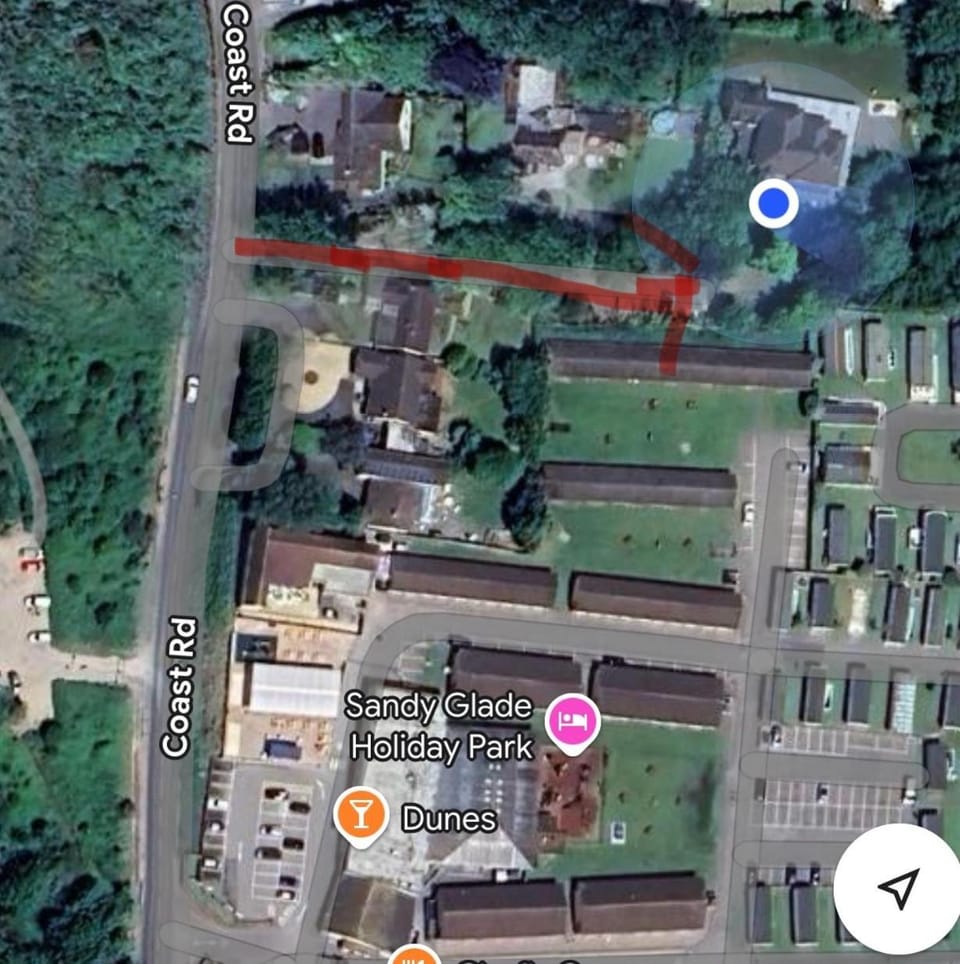Tap the navigation arrow button

click(x=897, y=887)
